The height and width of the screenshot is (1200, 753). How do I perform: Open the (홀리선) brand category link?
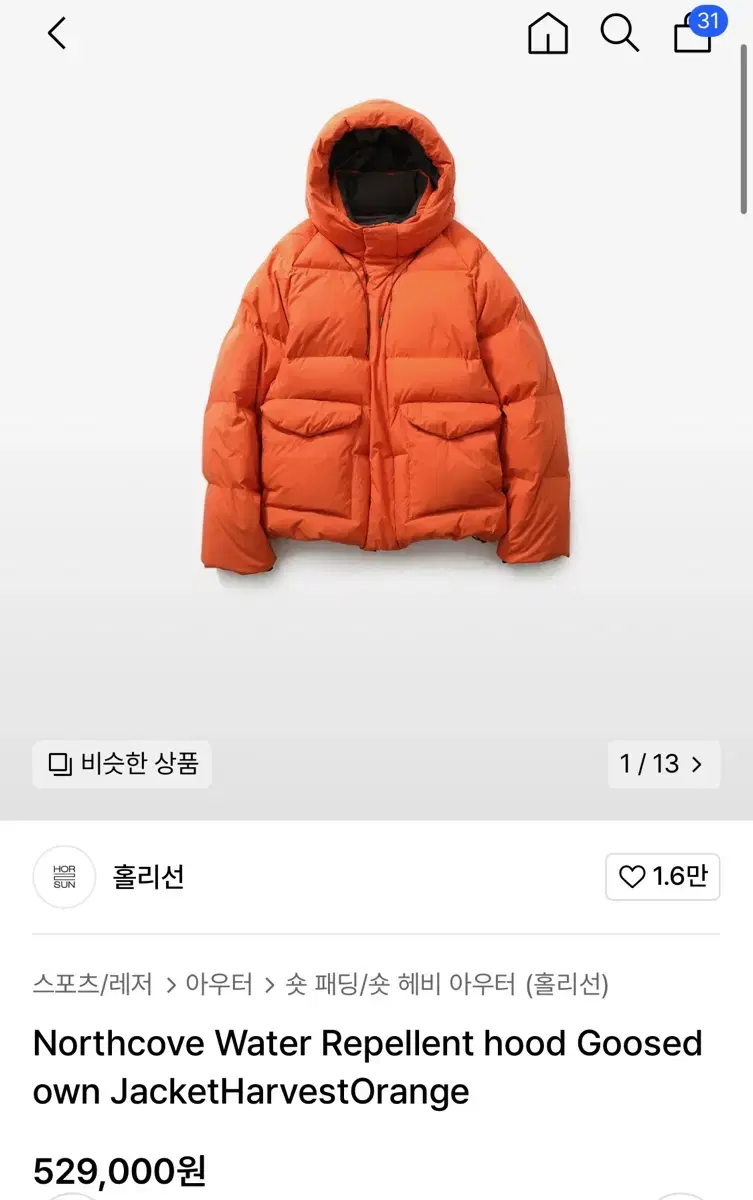pyautogui.click(x=568, y=985)
